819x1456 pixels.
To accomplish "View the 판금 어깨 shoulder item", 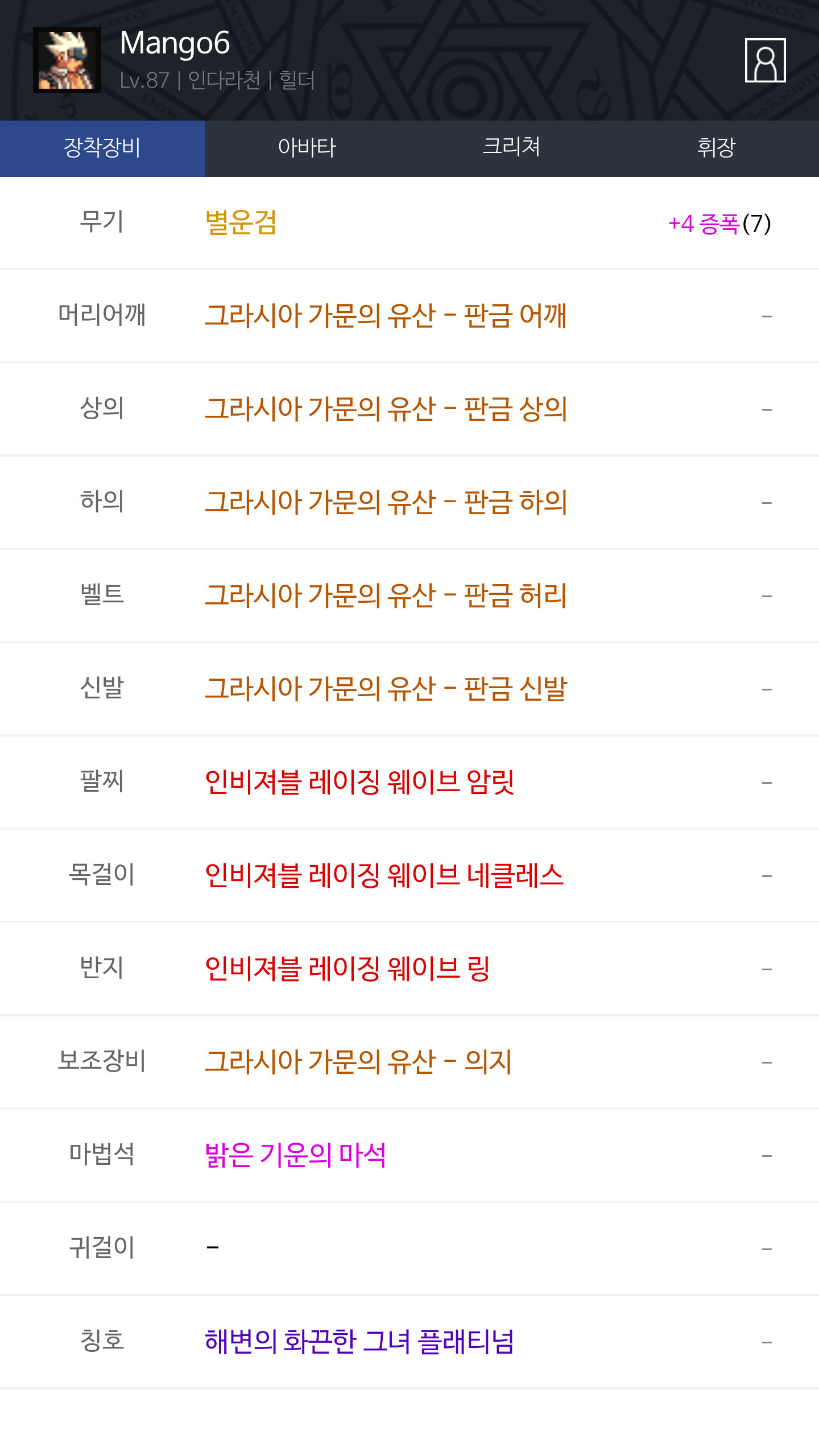I will point(409,316).
